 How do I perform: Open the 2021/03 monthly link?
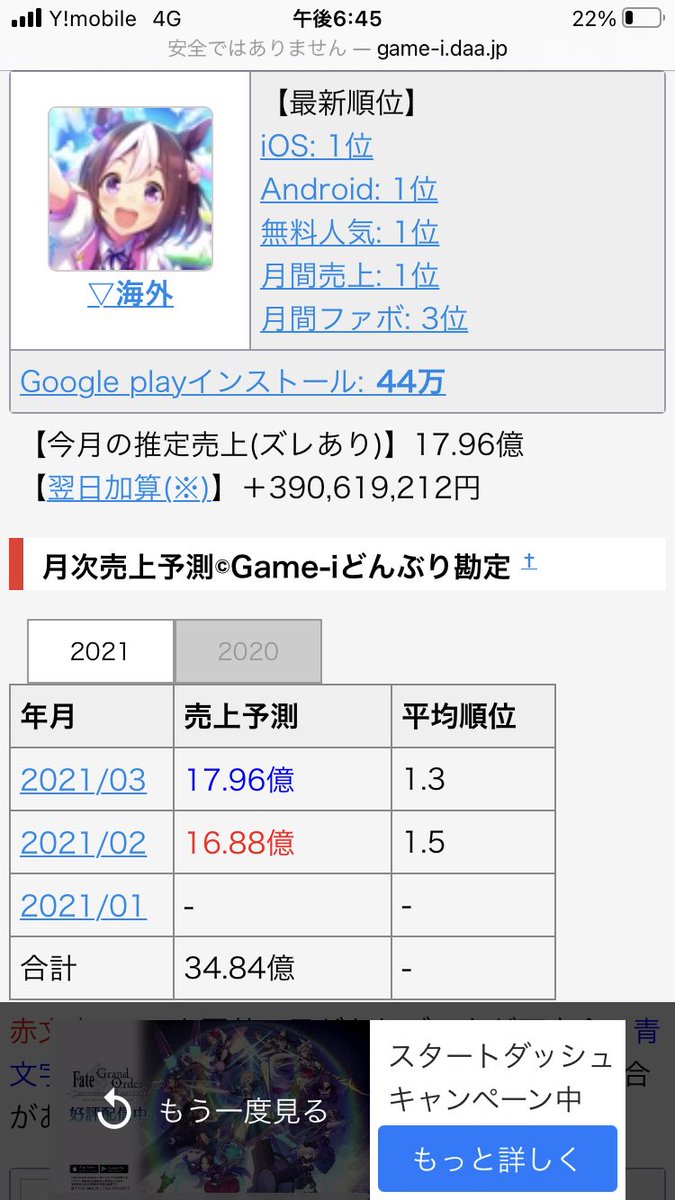pyautogui.click(x=83, y=780)
